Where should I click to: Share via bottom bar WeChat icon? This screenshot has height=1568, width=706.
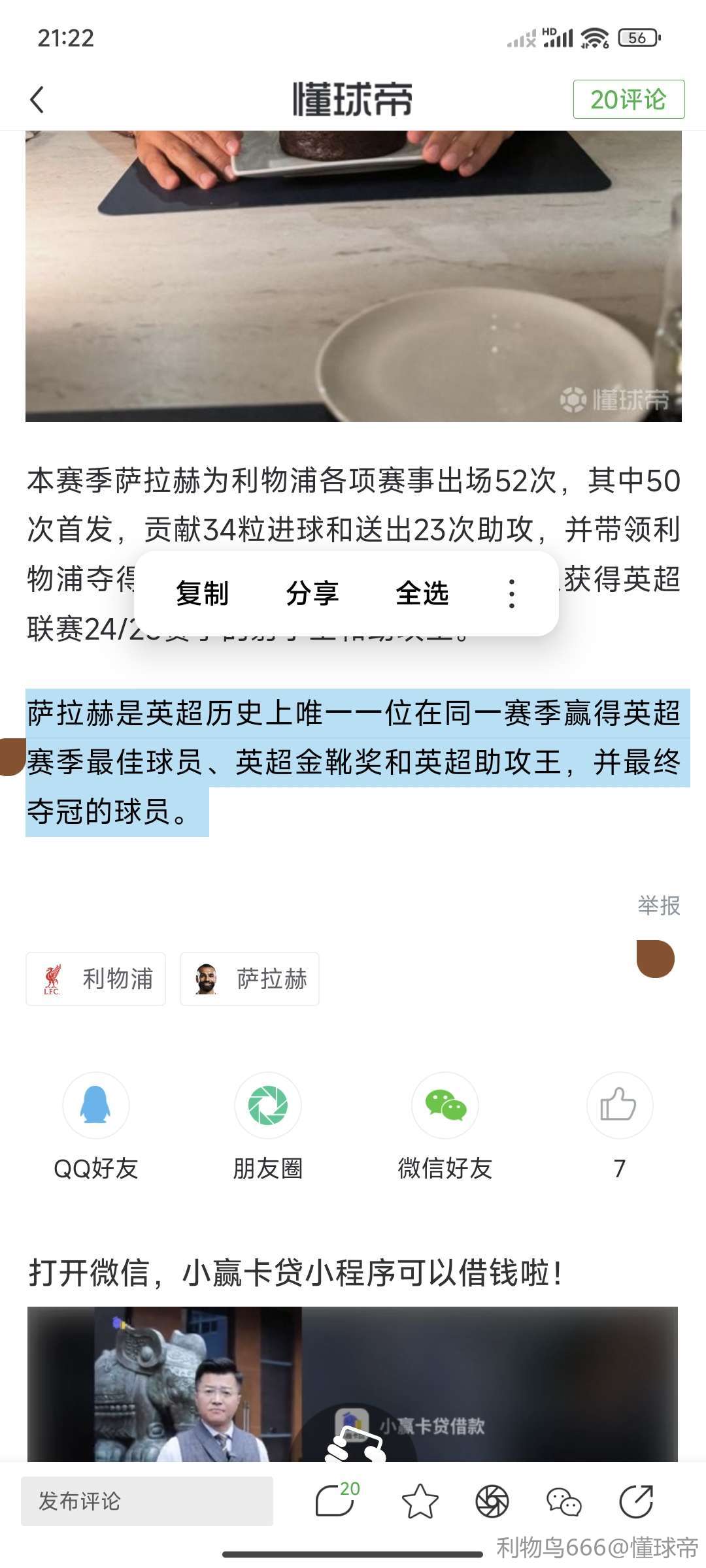point(563,1501)
